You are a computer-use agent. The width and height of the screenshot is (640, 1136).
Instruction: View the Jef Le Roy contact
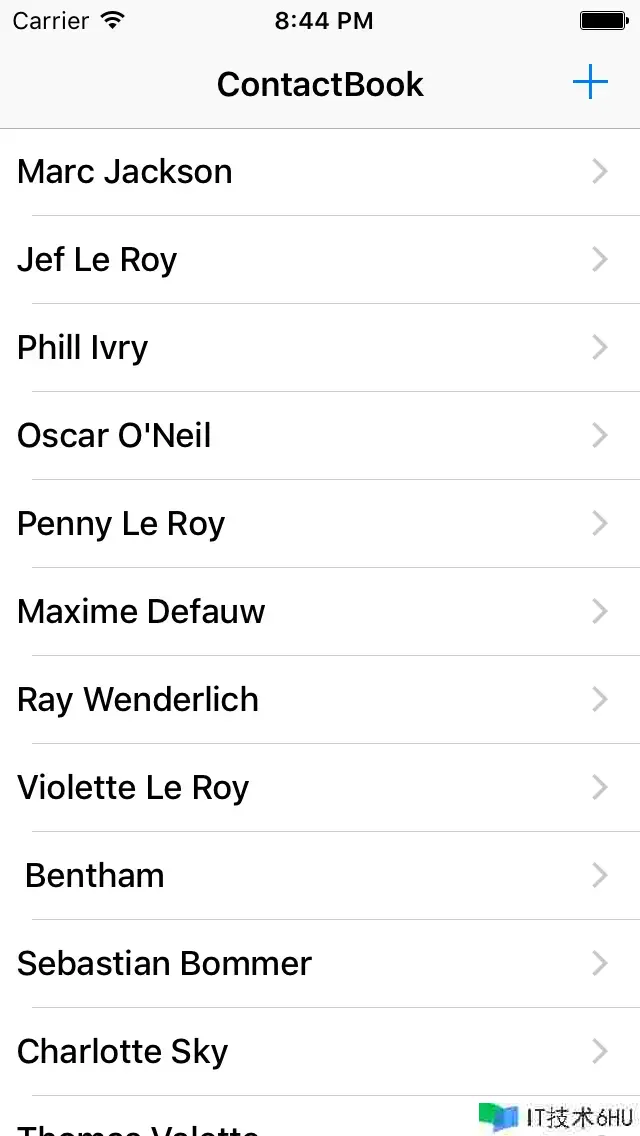97,260
